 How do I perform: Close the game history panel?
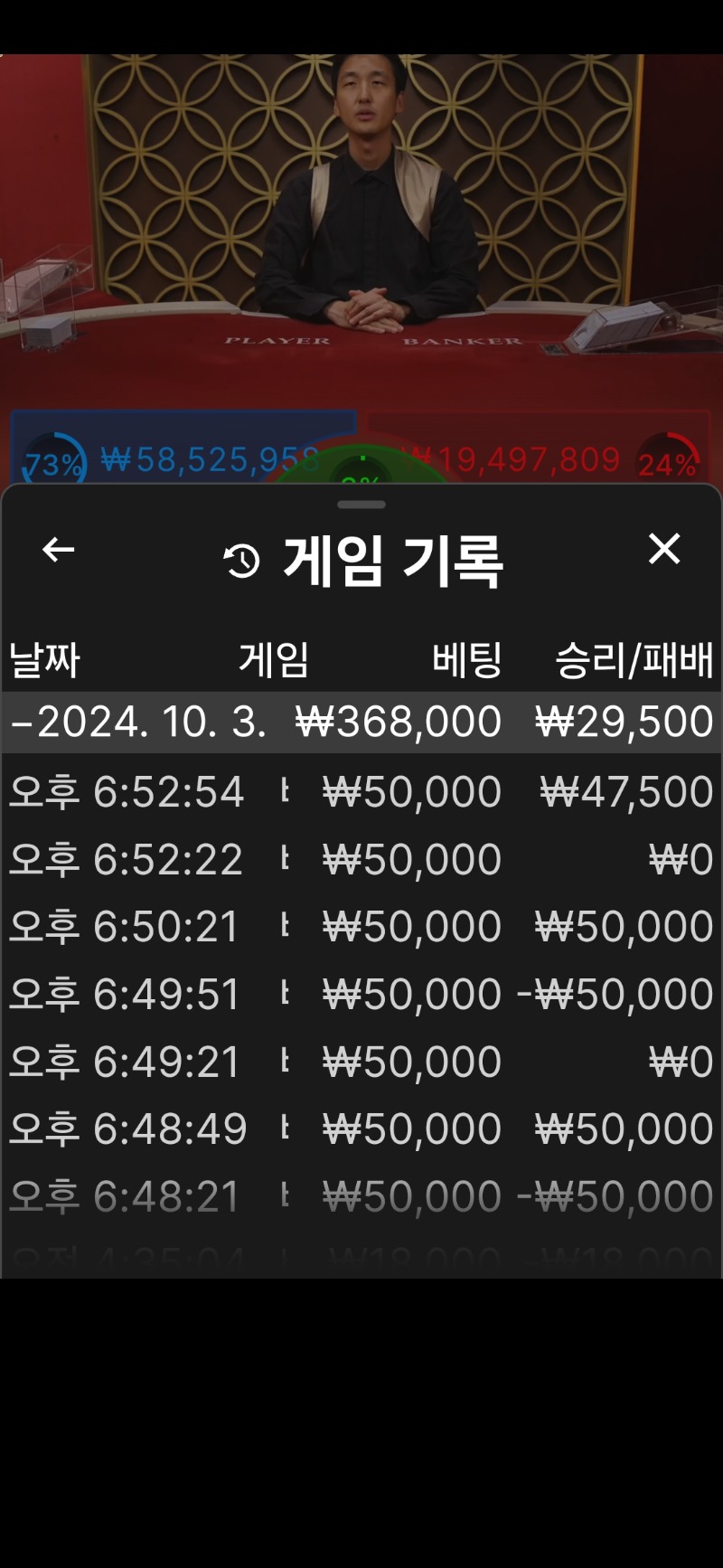[664, 548]
